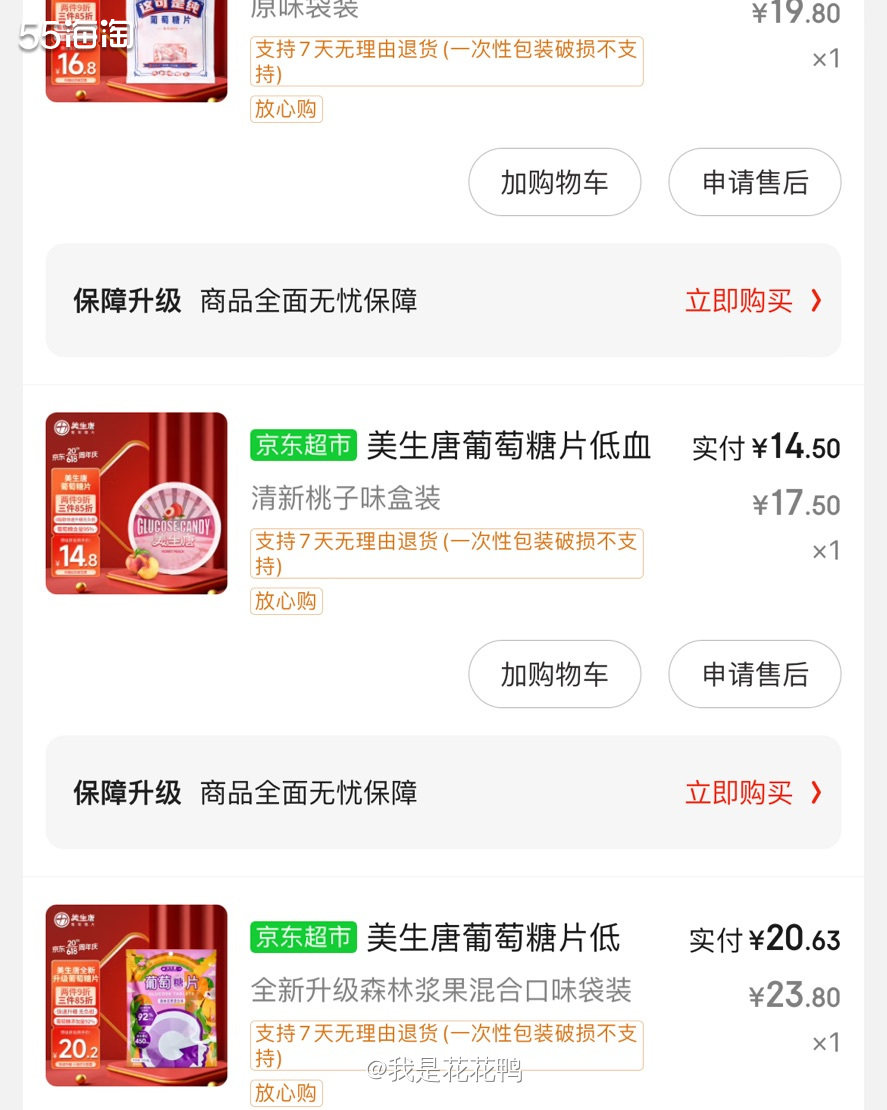Open the 7天无理由退货 policy on peach item
Image resolution: width=887 pixels, height=1110 pixels.
(447, 553)
